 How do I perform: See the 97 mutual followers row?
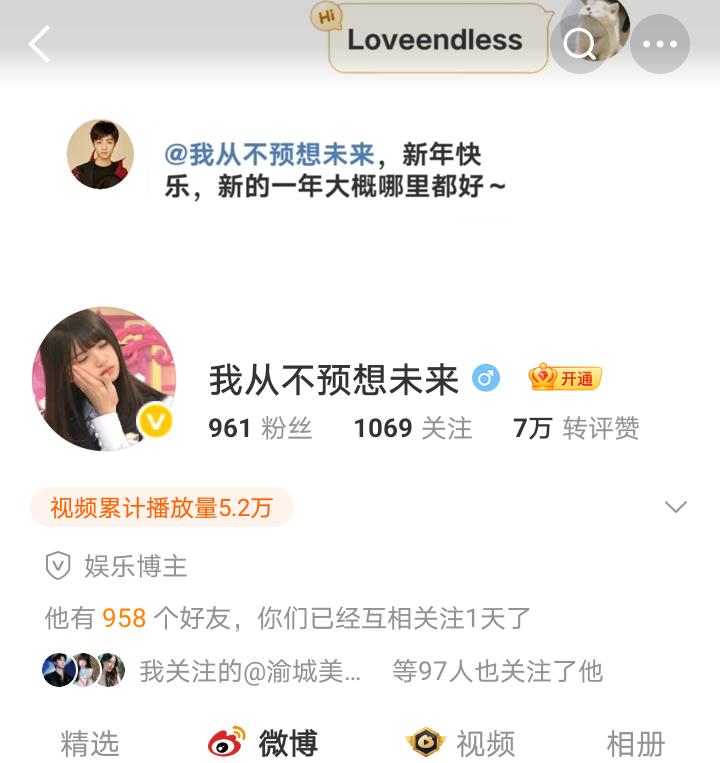point(322,670)
